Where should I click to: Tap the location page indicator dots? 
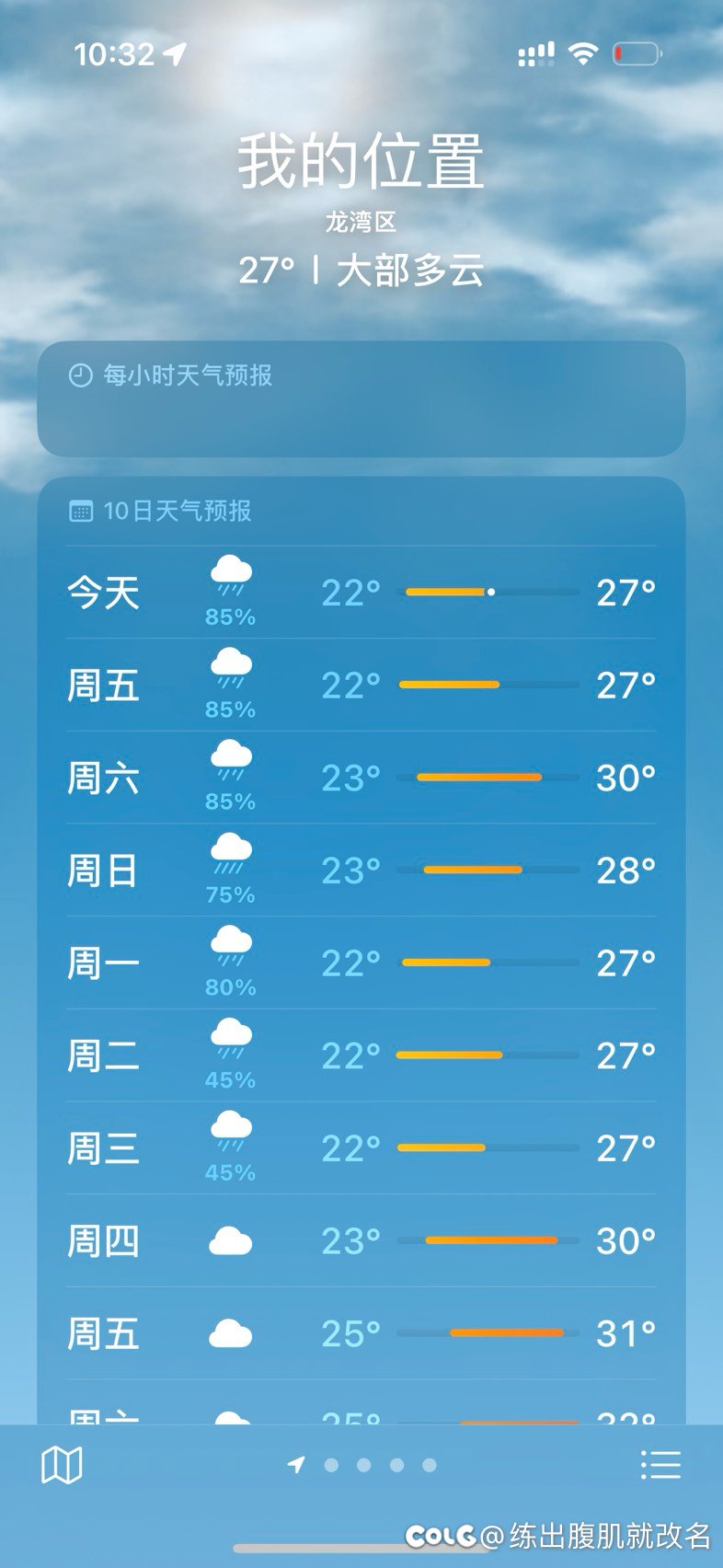click(363, 1465)
